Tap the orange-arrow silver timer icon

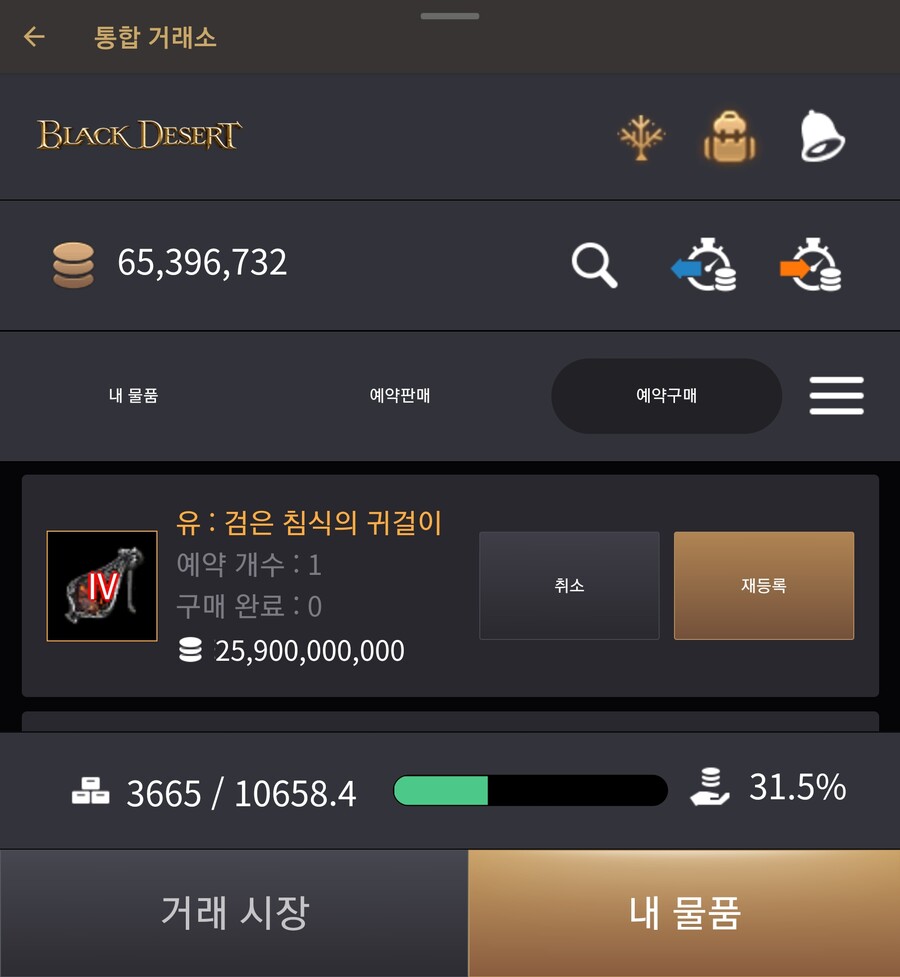point(811,265)
